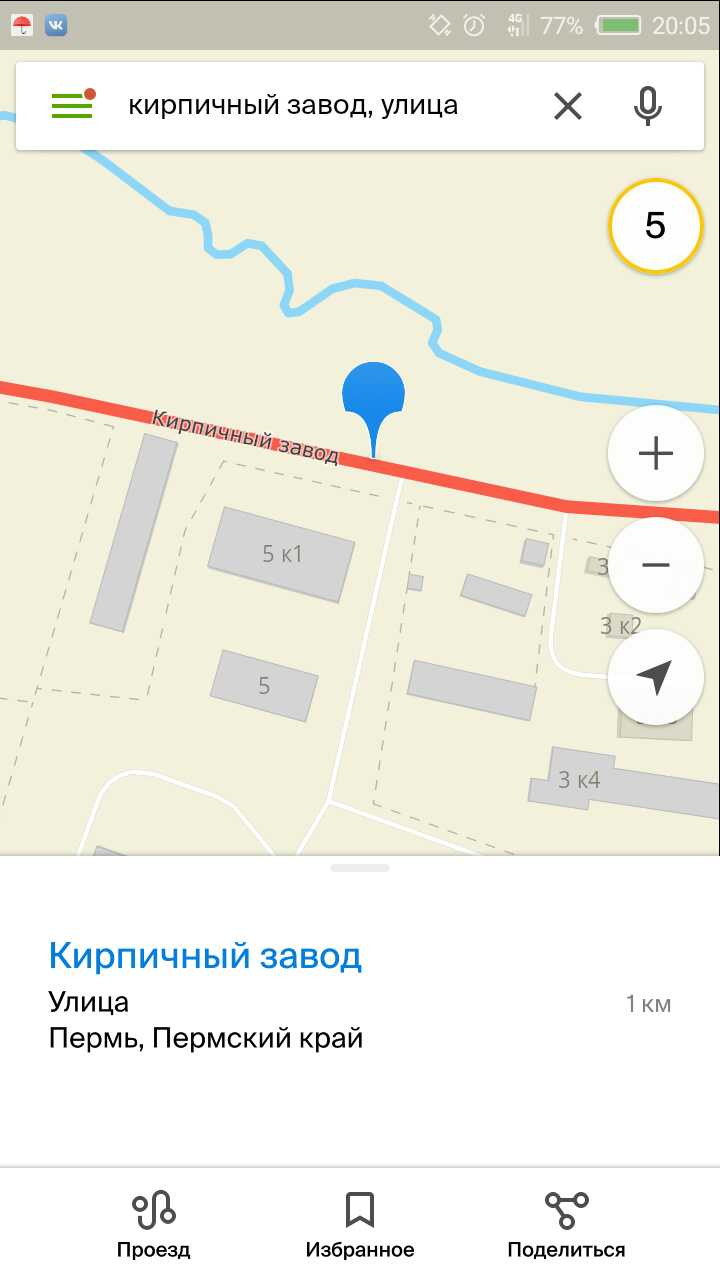The height and width of the screenshot is (1280, 720).
Task: Open the Кирпичный завод place card
Action: (x=205, y=956)
